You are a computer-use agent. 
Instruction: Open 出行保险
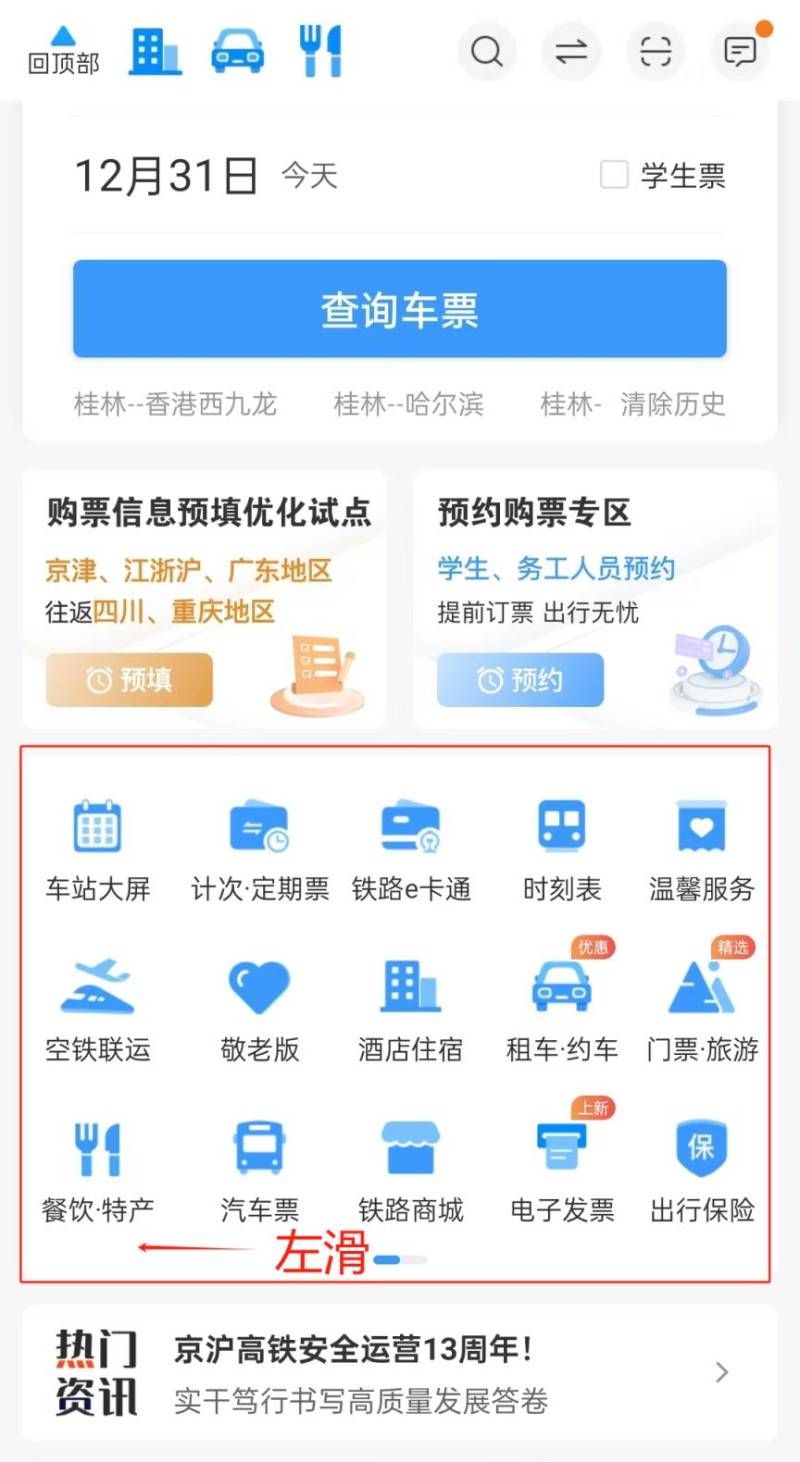702,1170
